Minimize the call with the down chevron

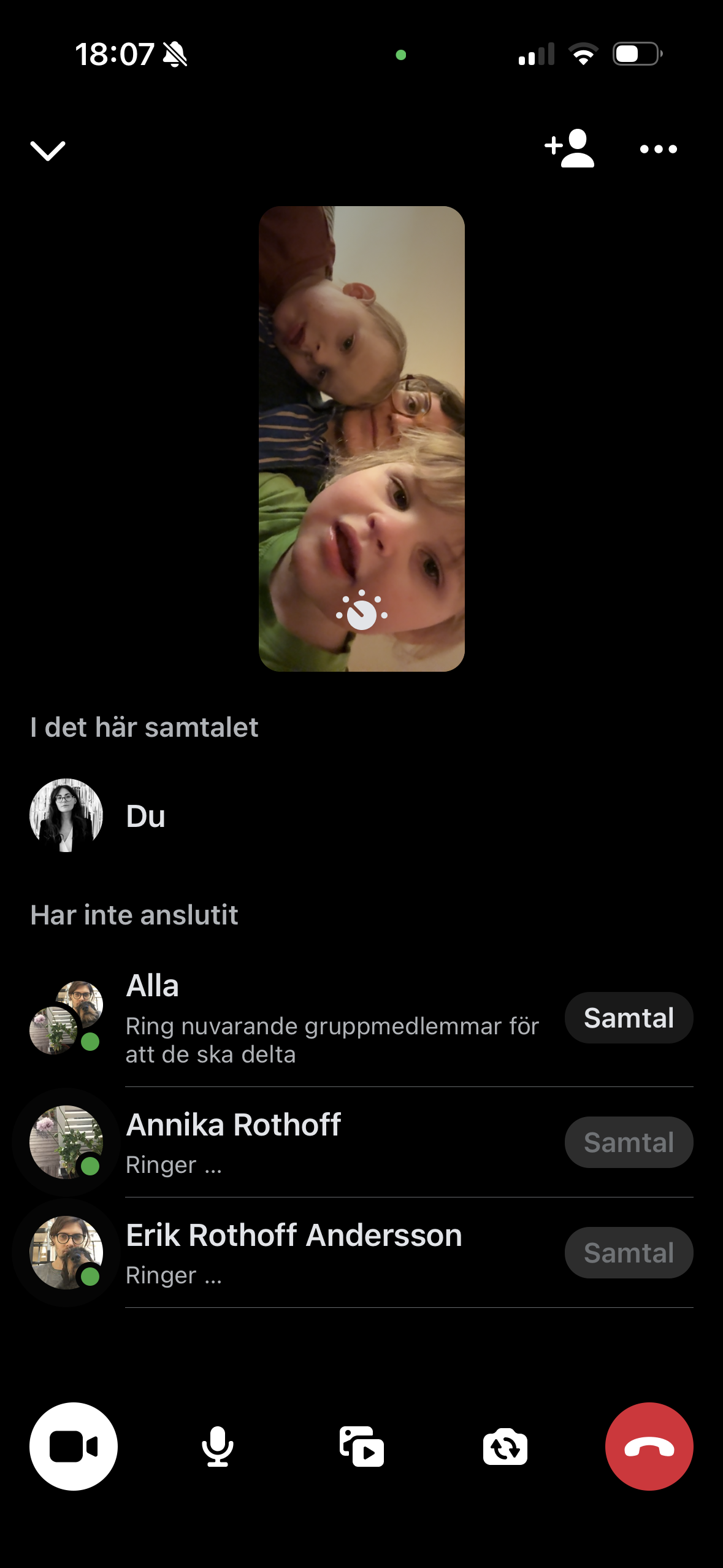(48, 150)
